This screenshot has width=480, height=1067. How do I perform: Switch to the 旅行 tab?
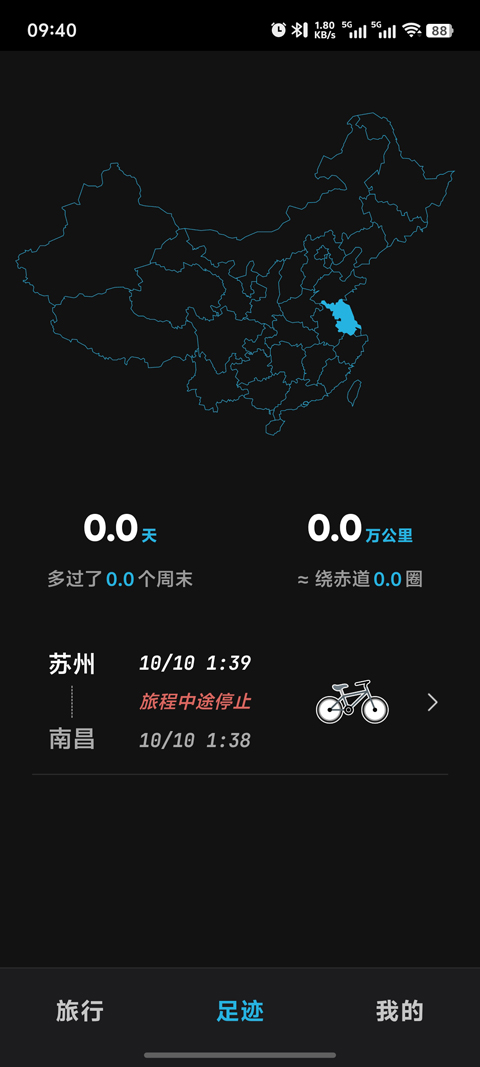click(80, 1011)
